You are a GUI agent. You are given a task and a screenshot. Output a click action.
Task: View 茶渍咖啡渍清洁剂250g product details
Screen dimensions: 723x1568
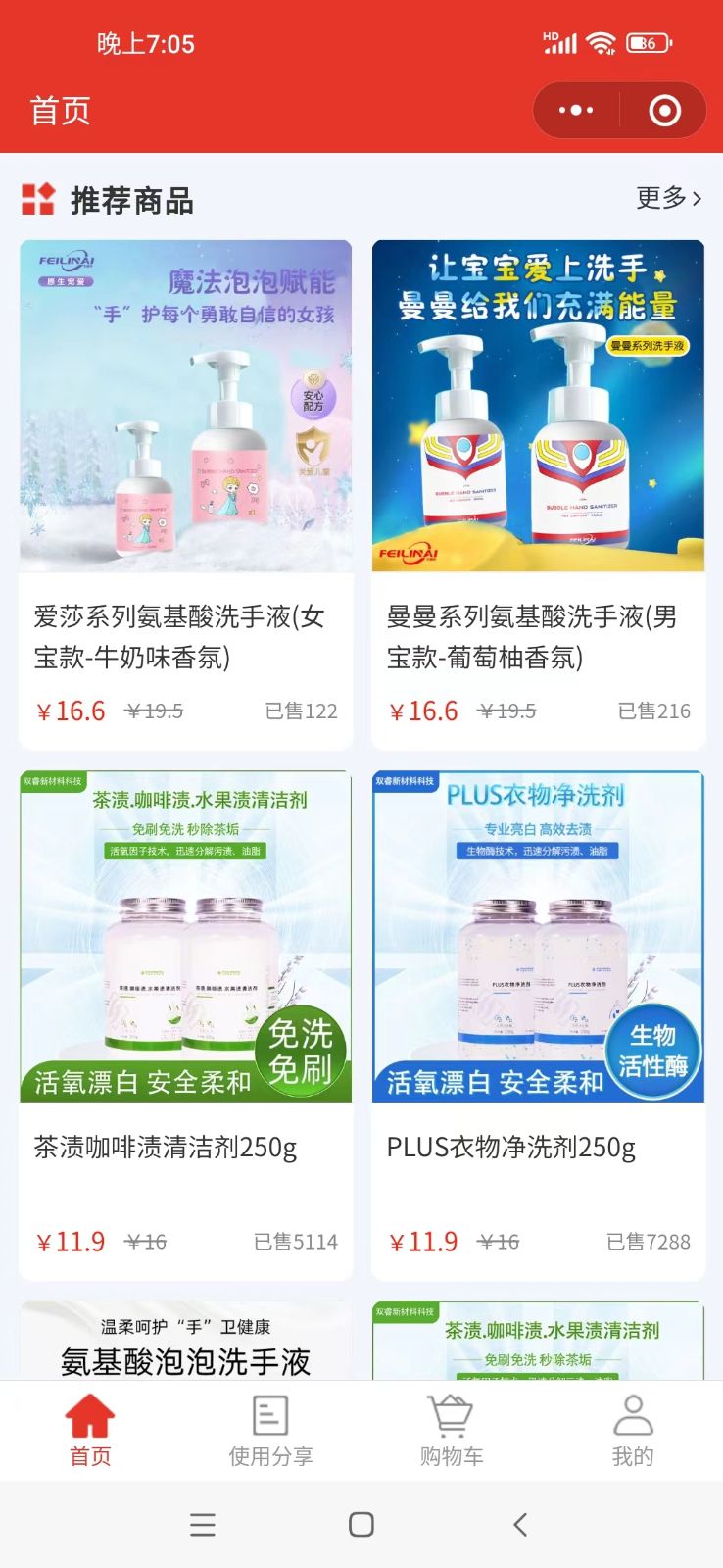(x=185, y=1024)
